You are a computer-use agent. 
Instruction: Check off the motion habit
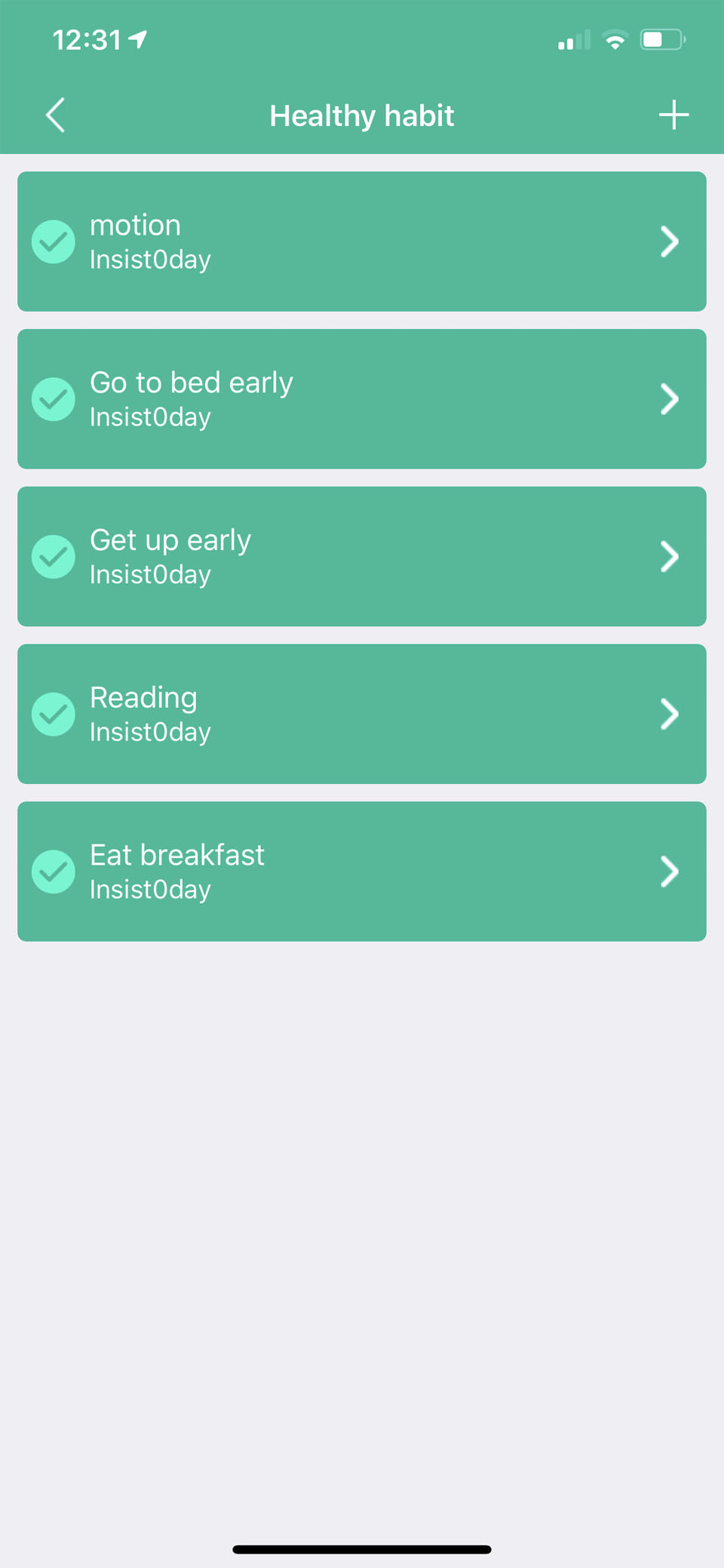tap(54, 241)
